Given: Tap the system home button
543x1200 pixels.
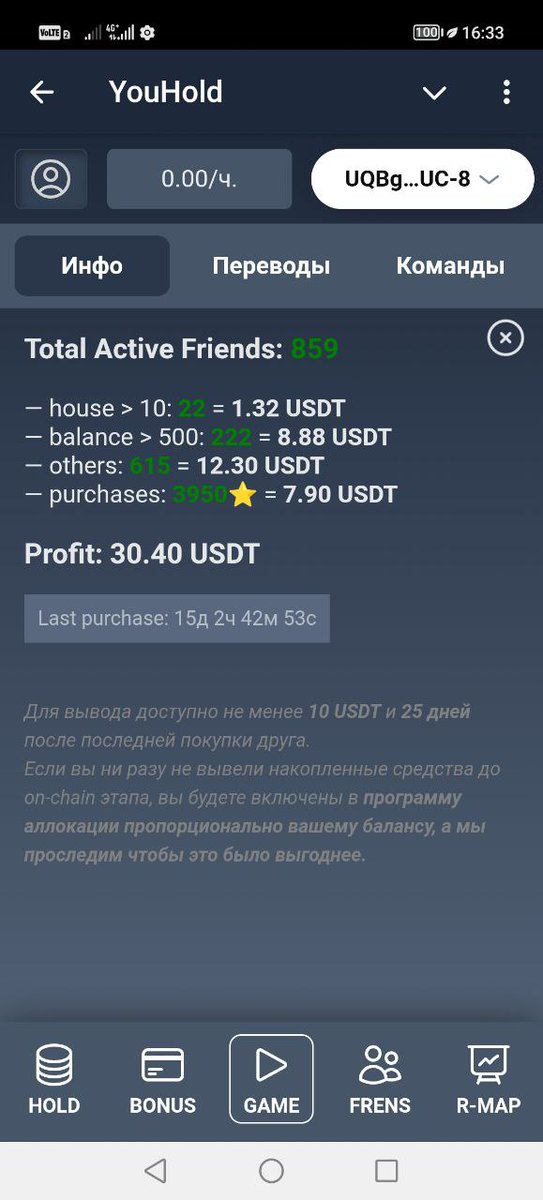Looking at the screenshot, I should pyautogui.click(x=271, y=1171).
